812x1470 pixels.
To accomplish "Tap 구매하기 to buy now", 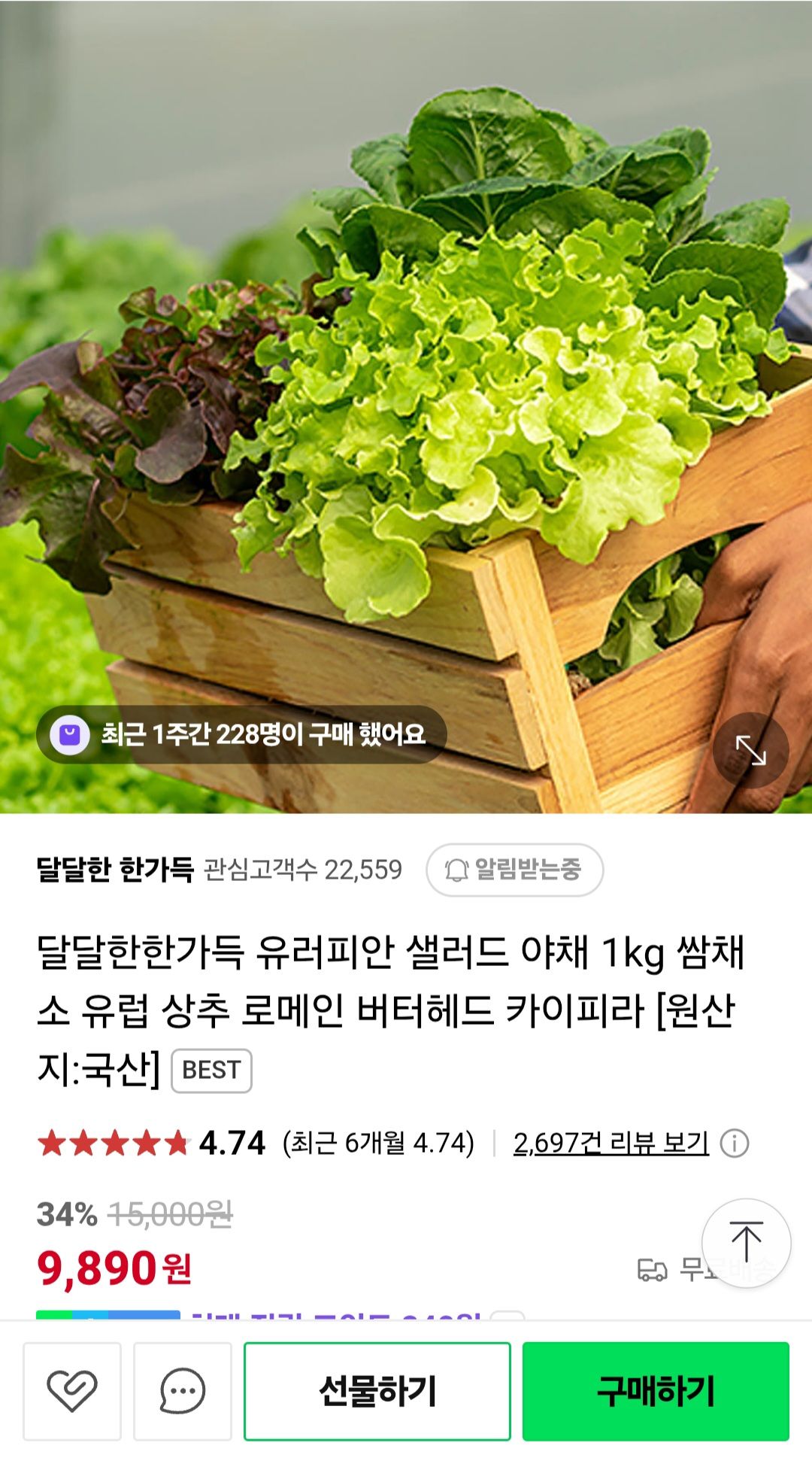I will [656, 1391].
